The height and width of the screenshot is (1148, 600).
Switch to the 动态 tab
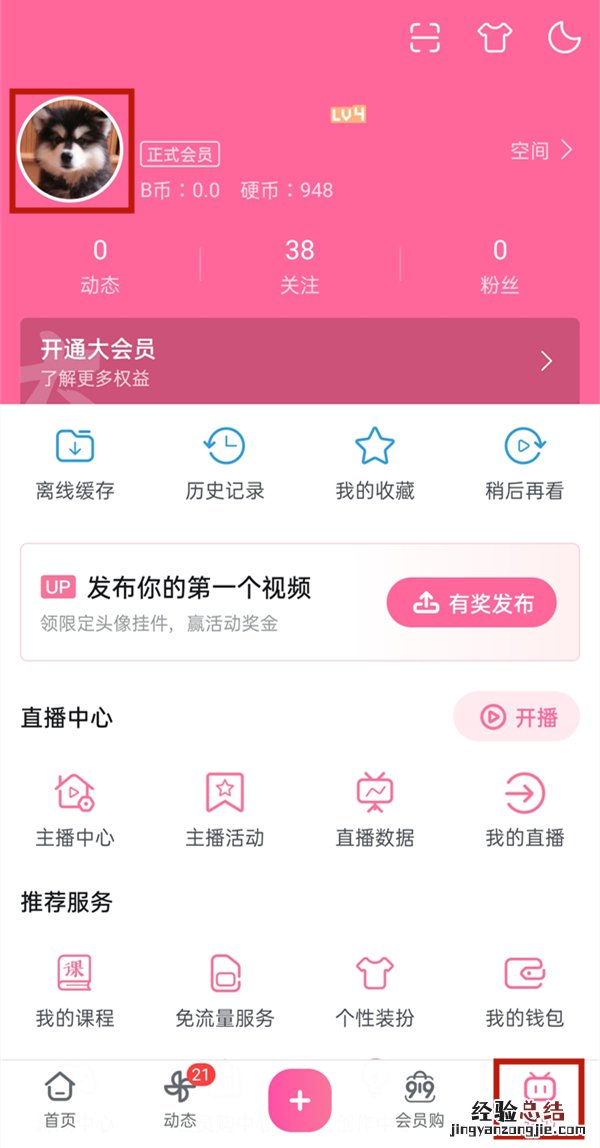tap(180, 1098)
